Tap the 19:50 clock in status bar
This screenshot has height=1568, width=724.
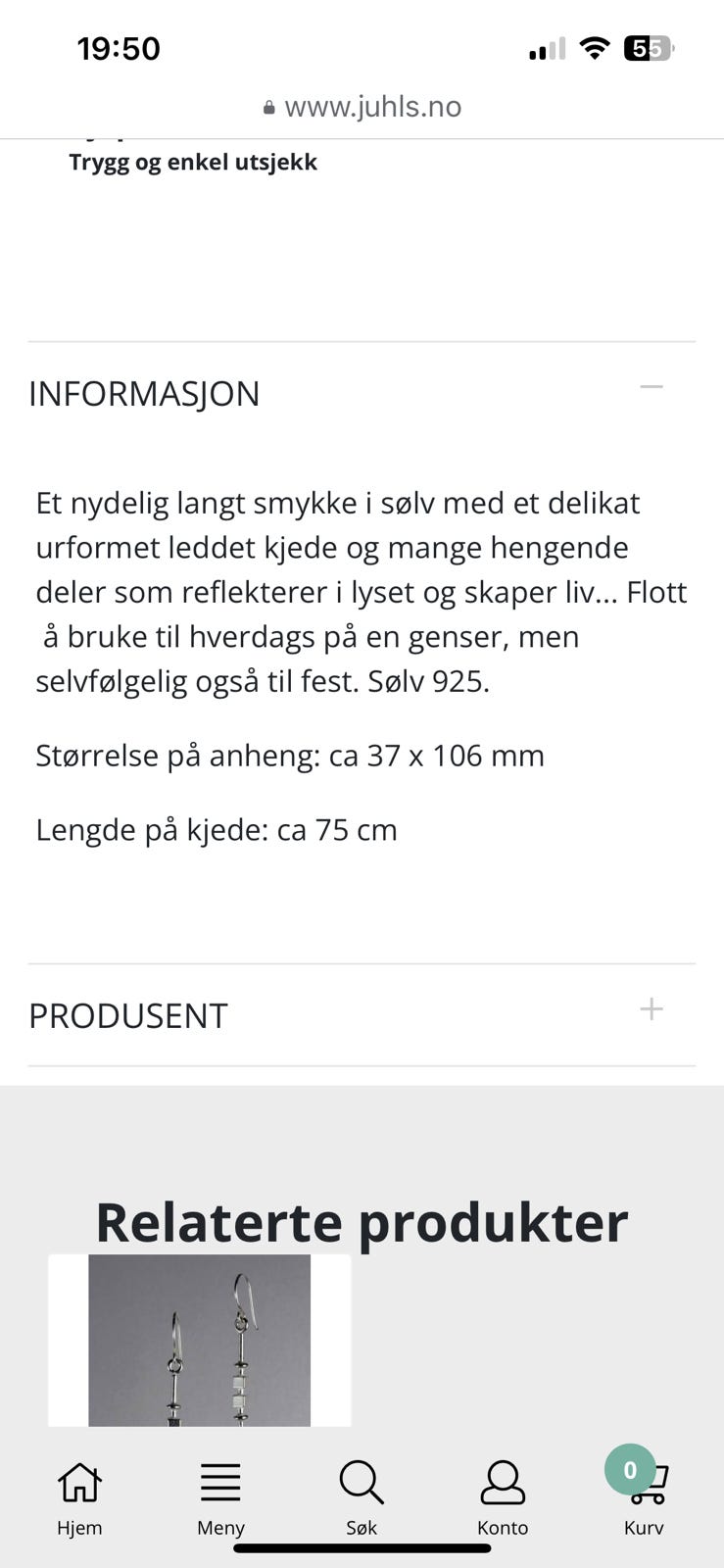tap(120, 47)
